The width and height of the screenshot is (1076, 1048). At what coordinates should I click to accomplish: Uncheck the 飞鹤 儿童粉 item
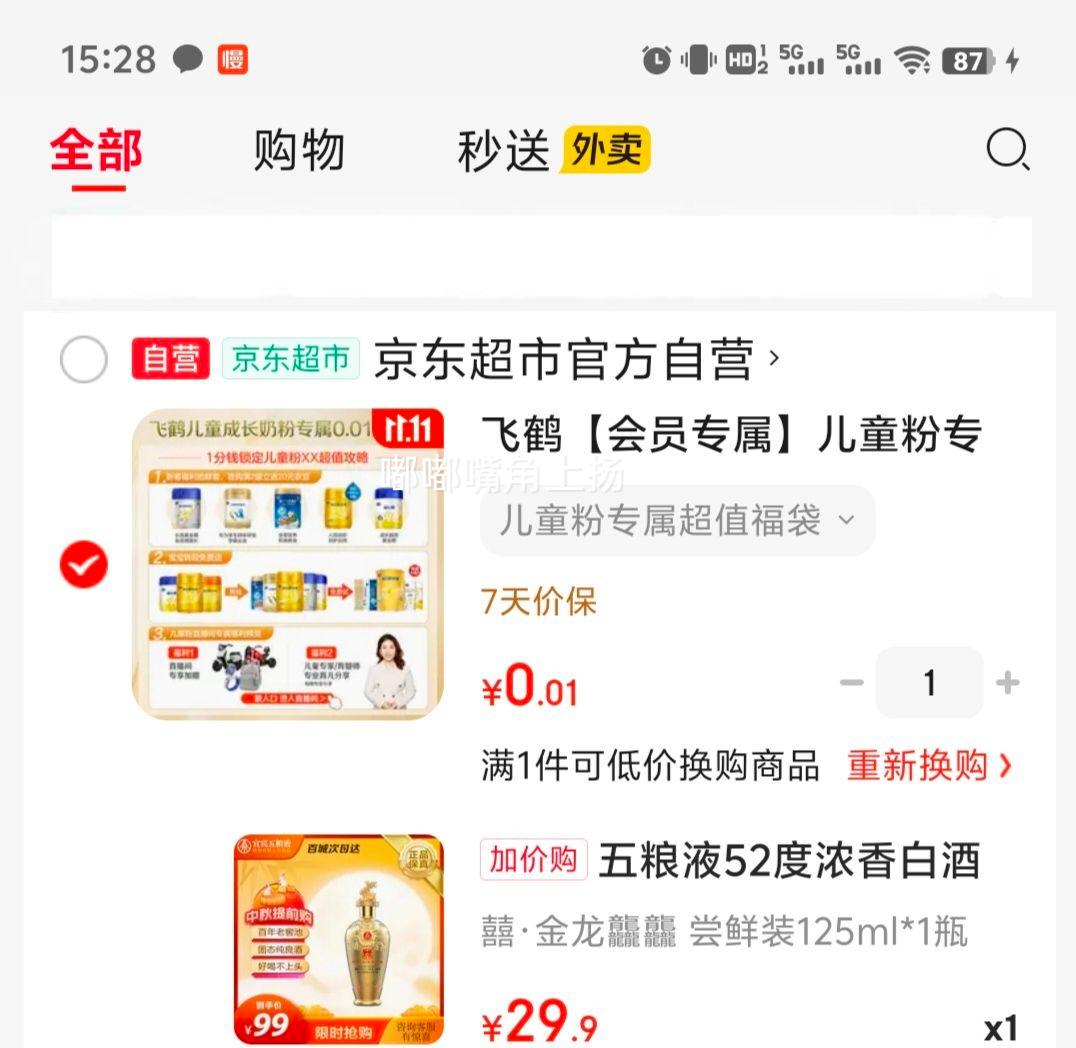point(84,566)
